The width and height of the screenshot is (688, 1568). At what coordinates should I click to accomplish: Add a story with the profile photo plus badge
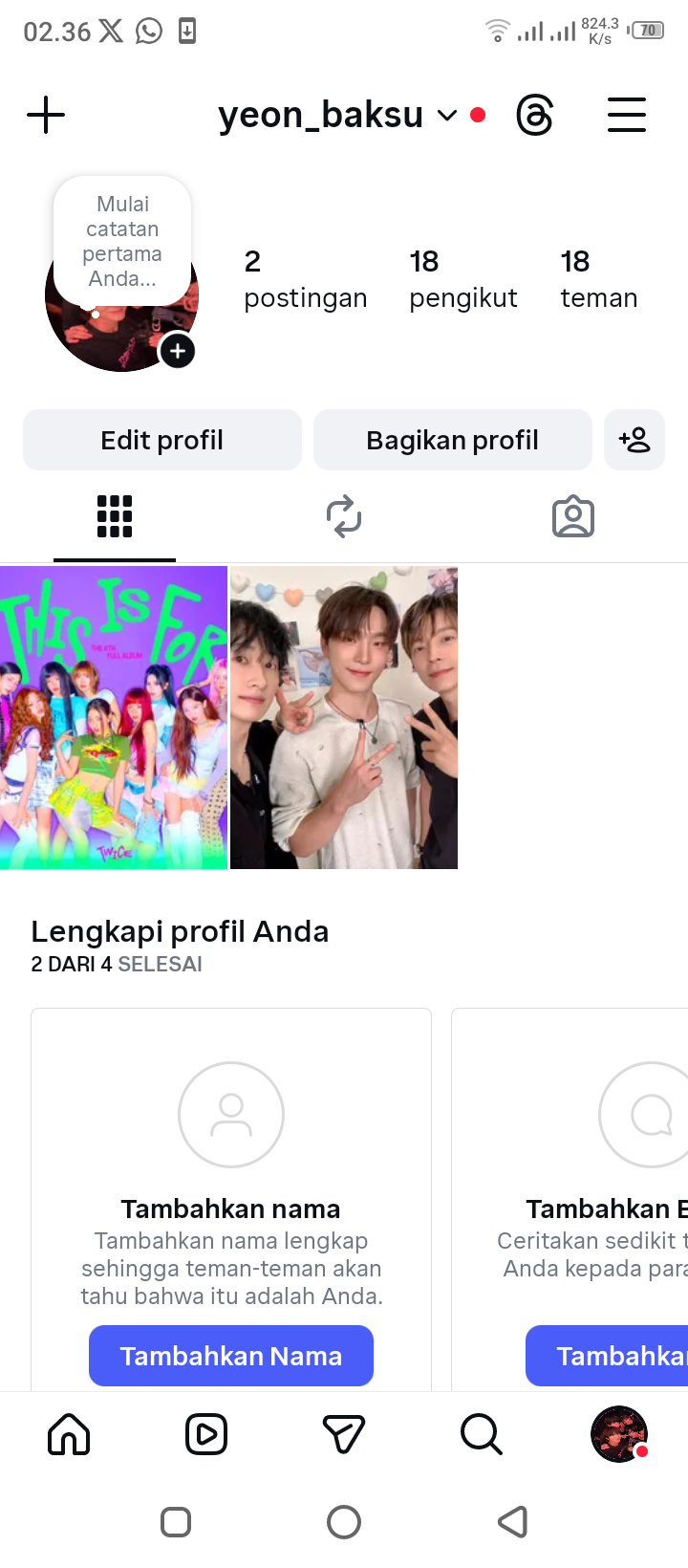point(178,351)
